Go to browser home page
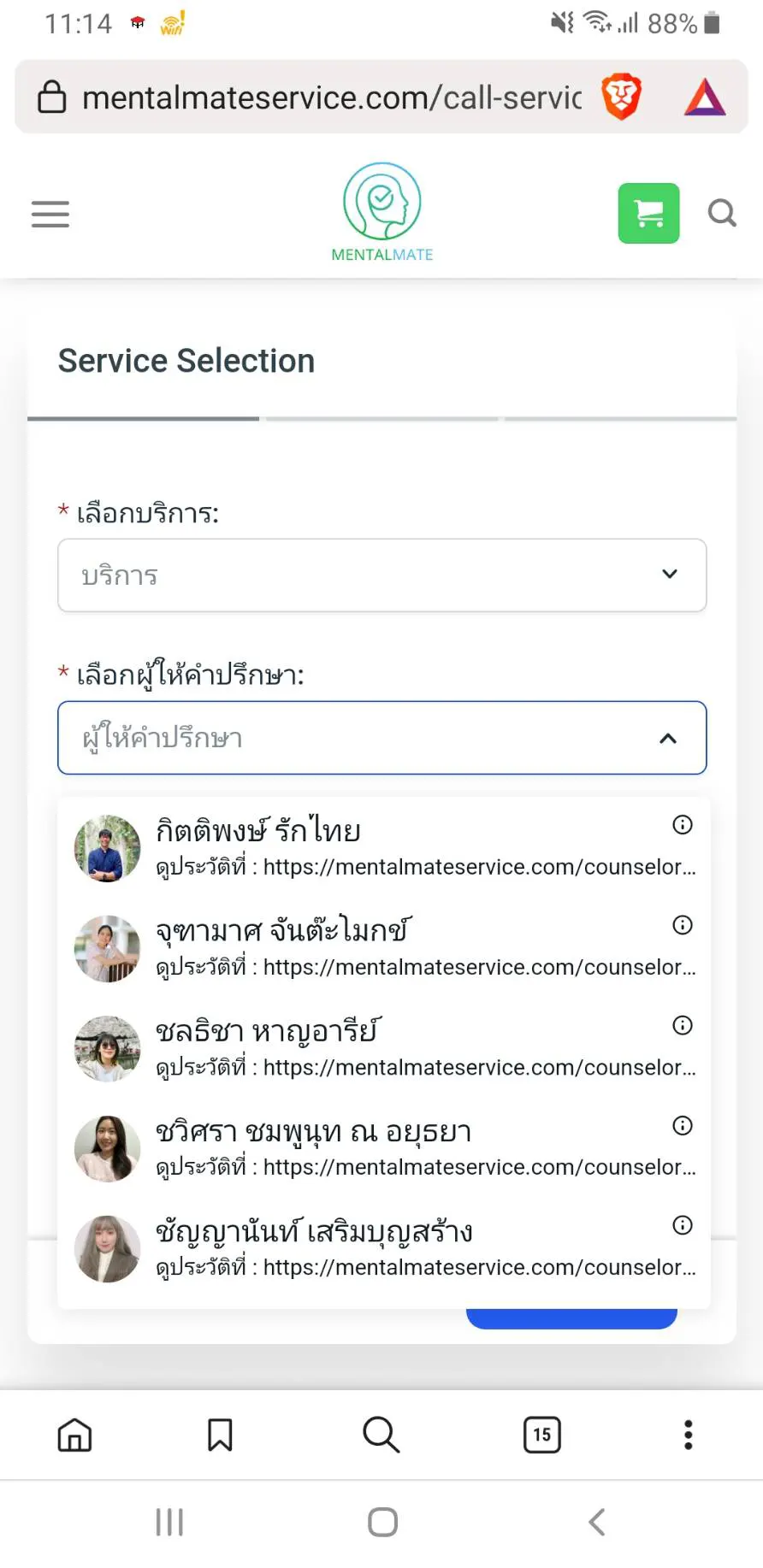763x1568 pixels. pos(74,1435)
